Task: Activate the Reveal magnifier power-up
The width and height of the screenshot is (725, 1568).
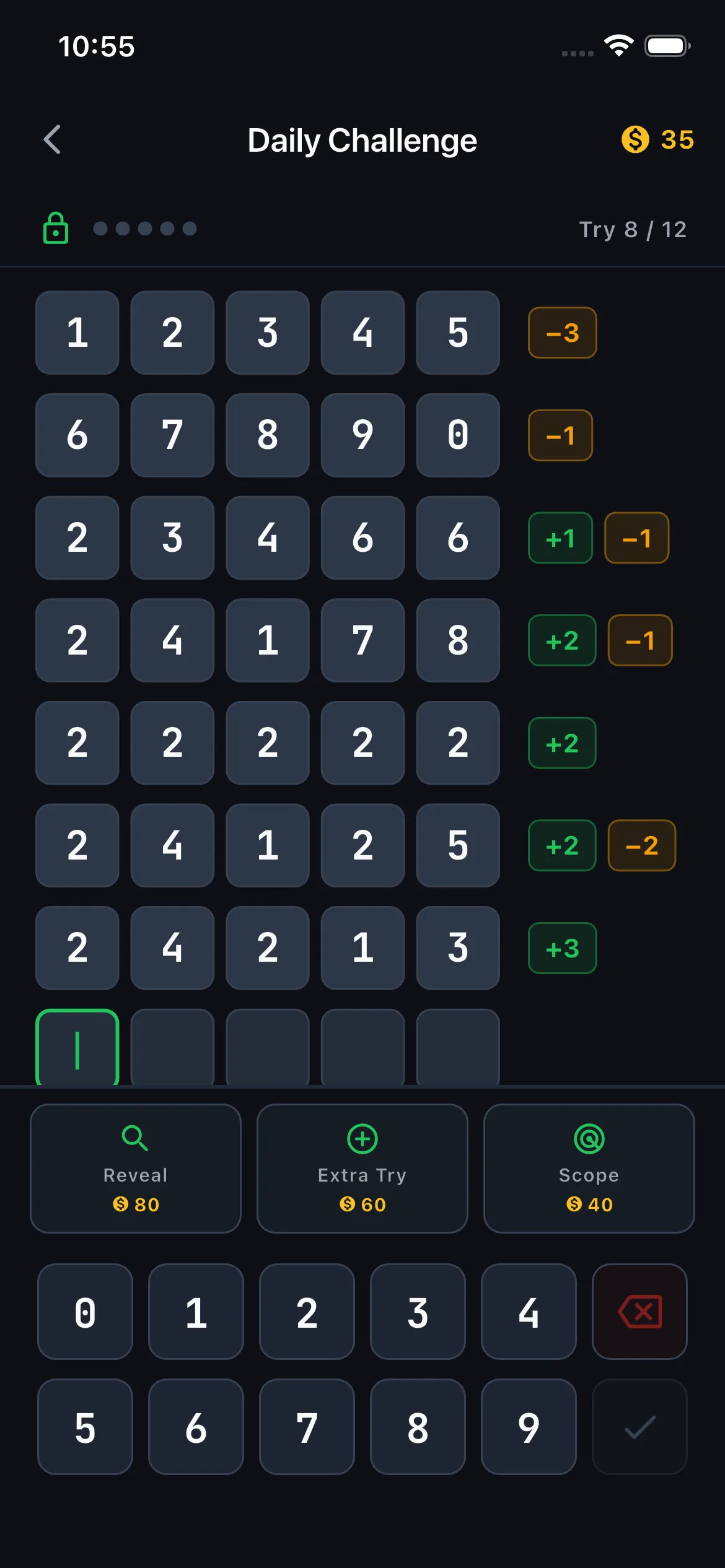Action: [135, 1168]
